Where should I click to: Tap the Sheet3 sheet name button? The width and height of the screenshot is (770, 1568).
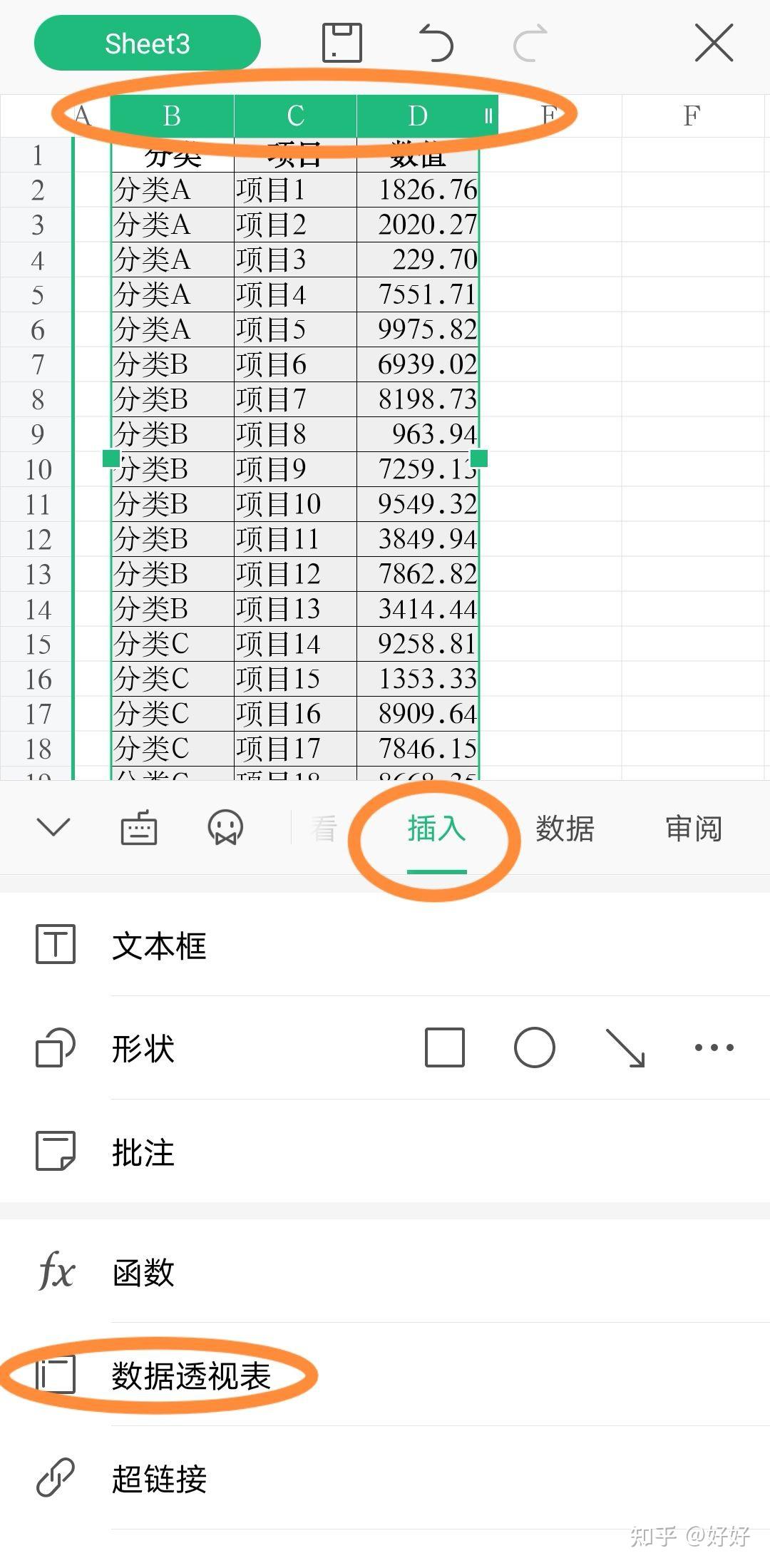148,43
